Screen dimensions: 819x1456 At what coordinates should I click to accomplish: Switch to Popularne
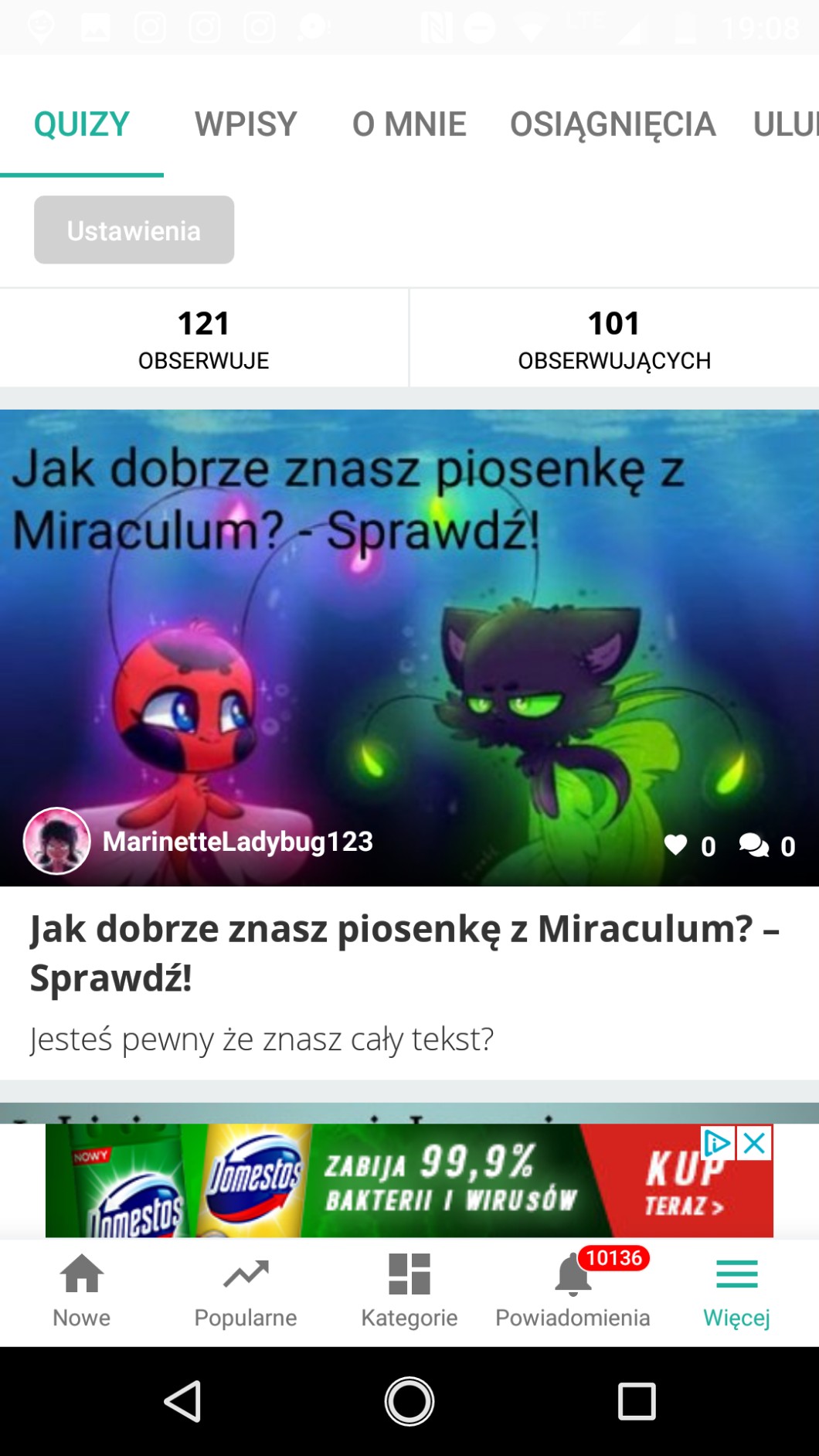click(x=246, y=1290)
